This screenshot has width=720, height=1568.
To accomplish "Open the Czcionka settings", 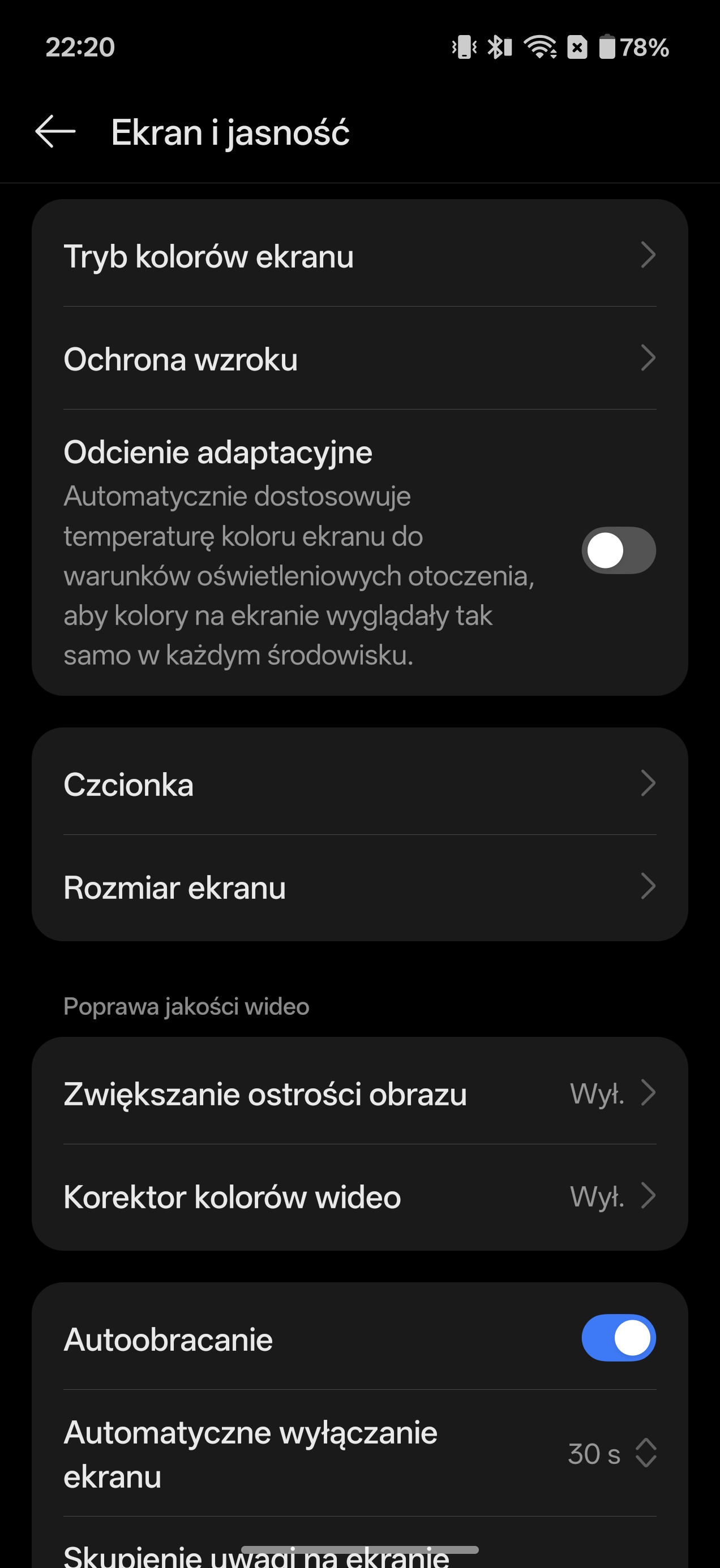I will pyautogui.click(x=359, y=784).
